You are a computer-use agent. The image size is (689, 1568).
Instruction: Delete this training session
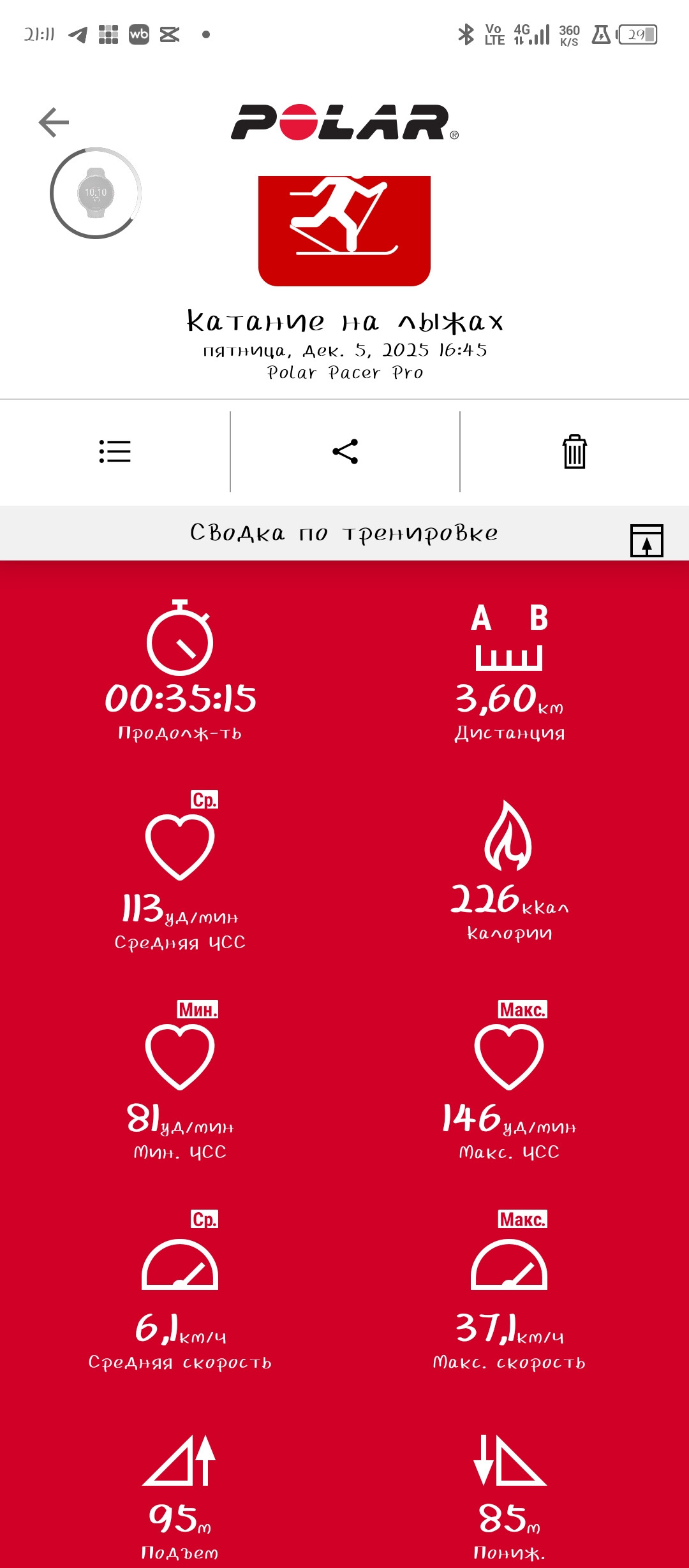(x=575, y=451)
